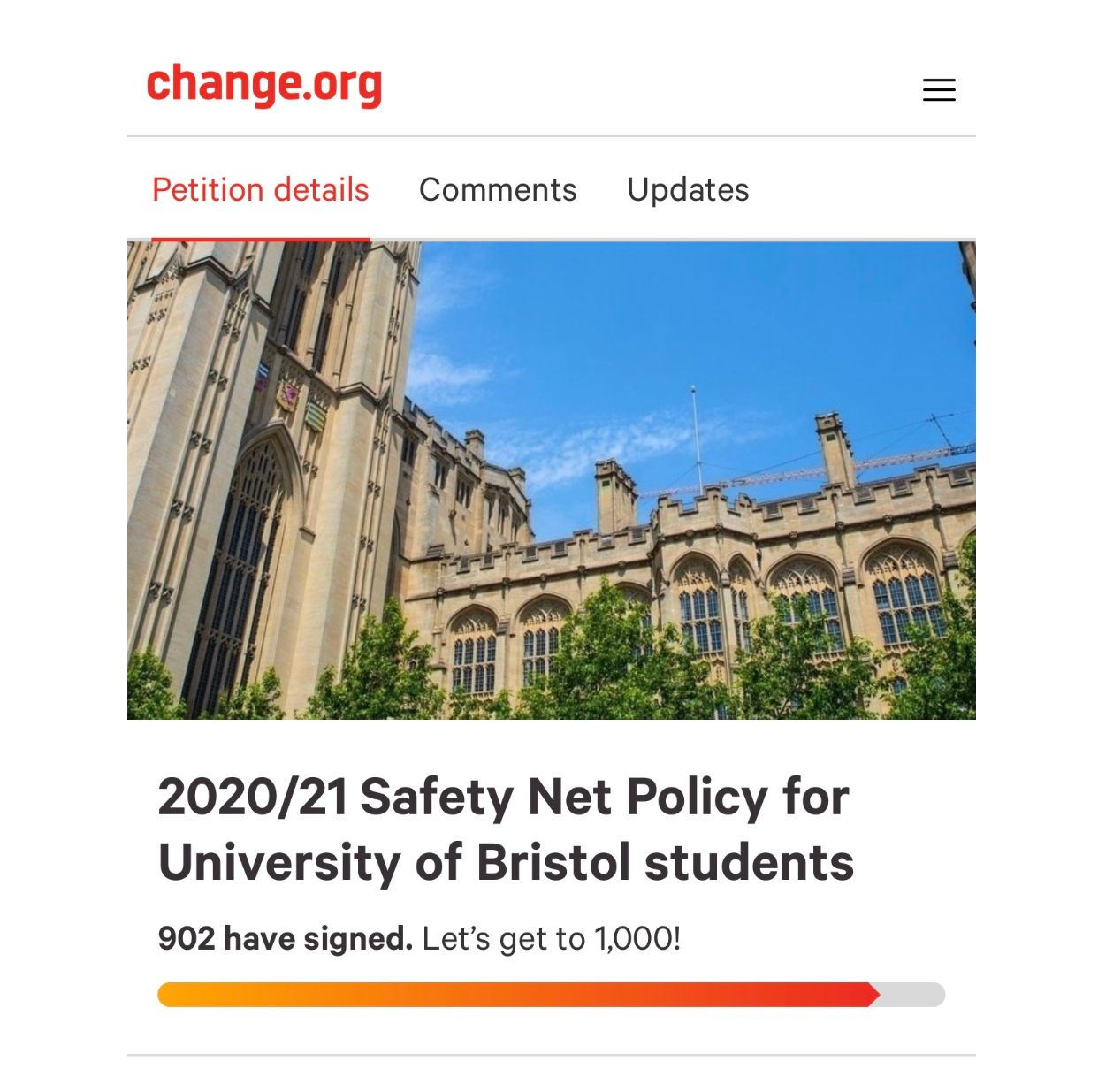Open the hamburger menu

pyautogui.click(x=939, y=89)
